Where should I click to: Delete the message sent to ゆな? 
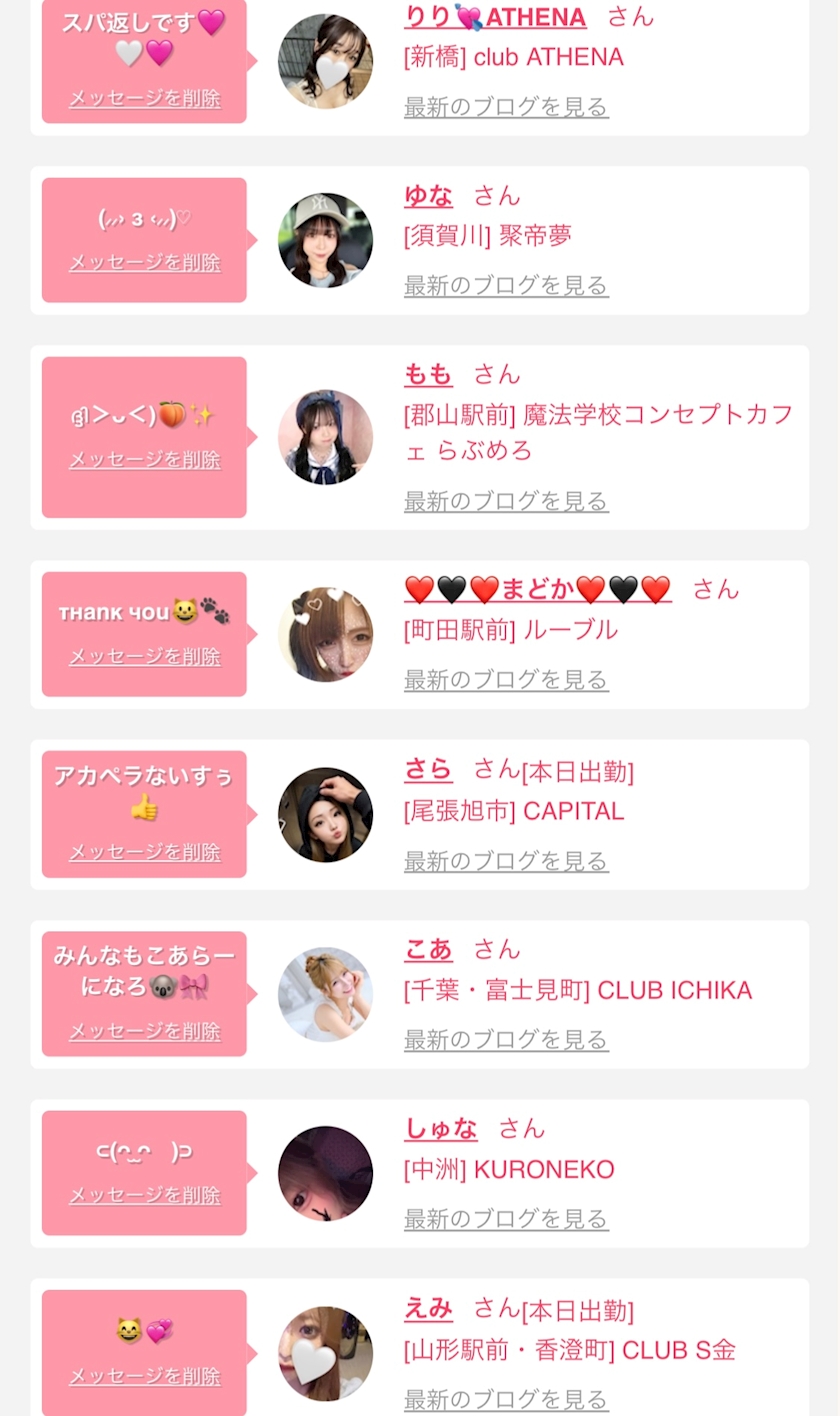[x=144, y=263]
